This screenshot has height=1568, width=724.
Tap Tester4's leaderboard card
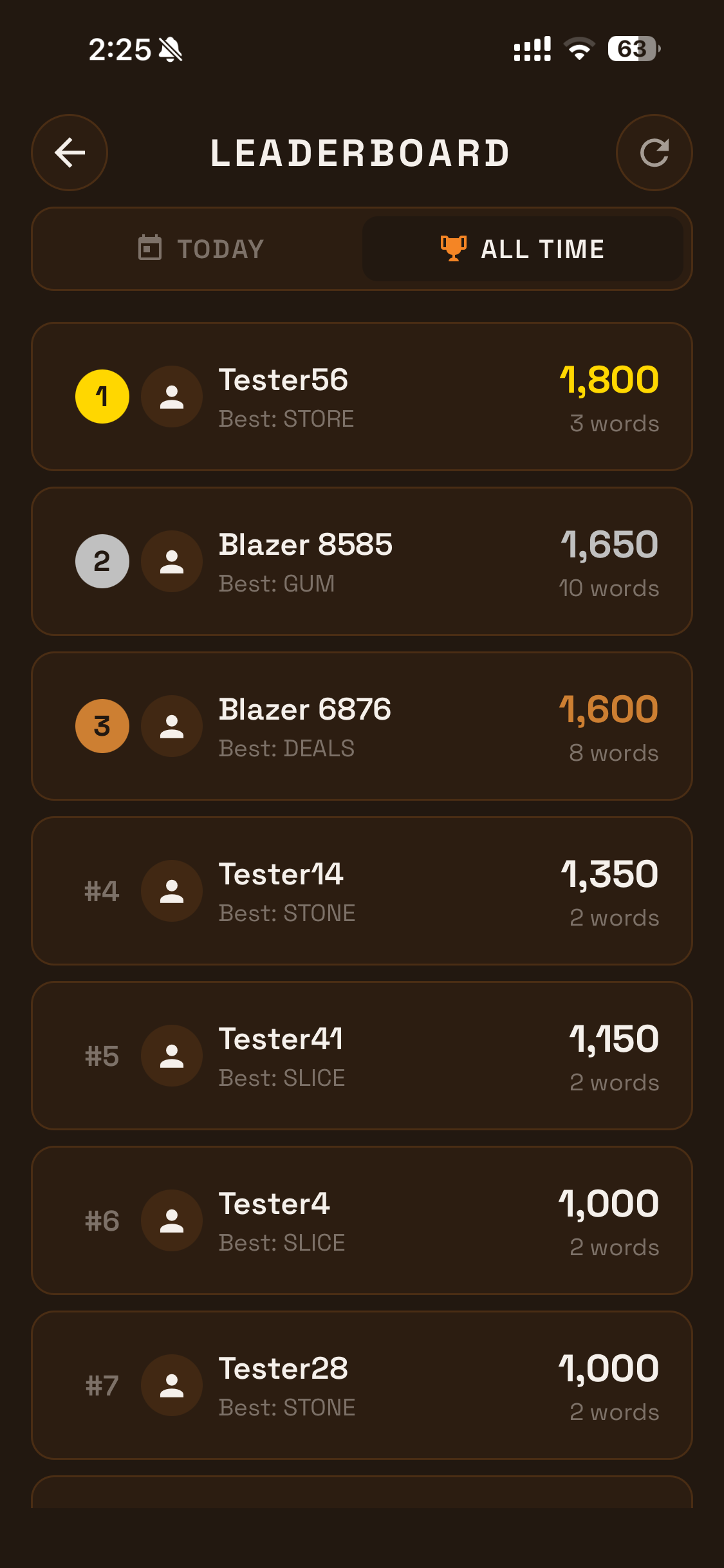[x=362, y=1220]
